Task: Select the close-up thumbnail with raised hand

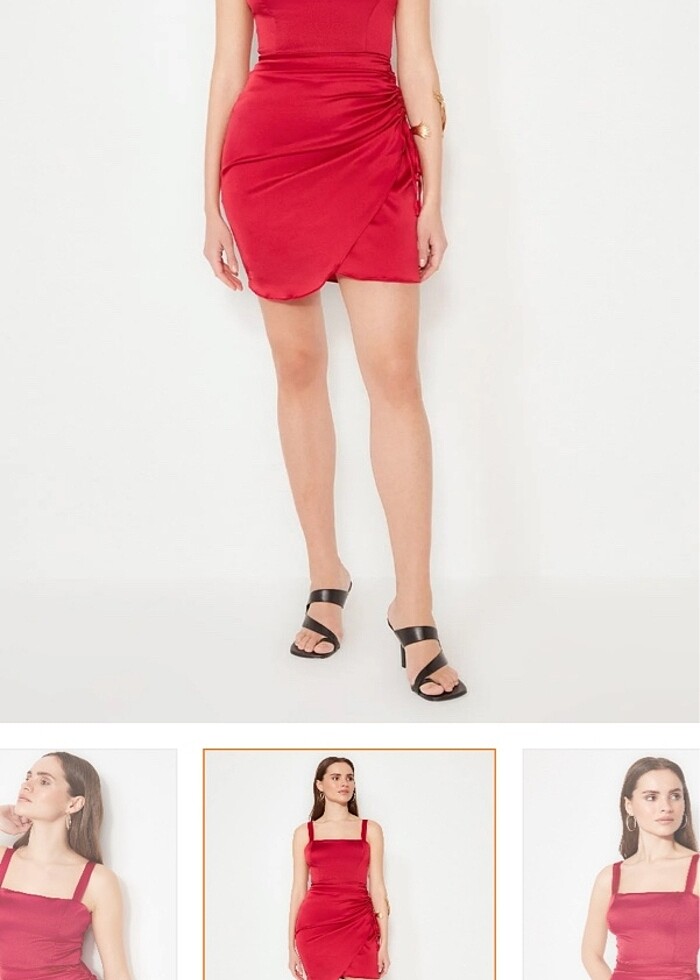Action: tap(88, 865)
